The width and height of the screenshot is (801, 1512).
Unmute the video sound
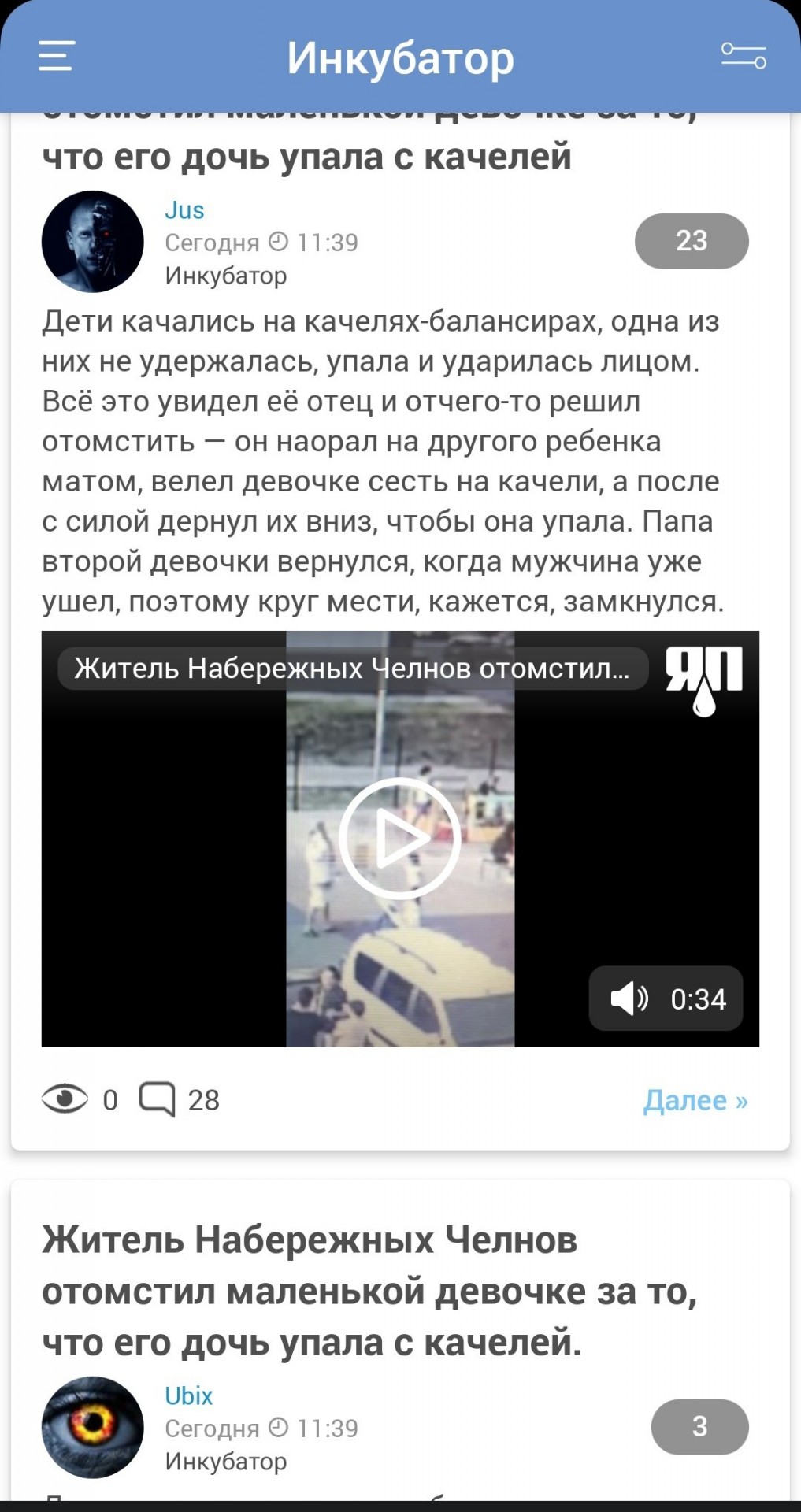click(629, 999)
